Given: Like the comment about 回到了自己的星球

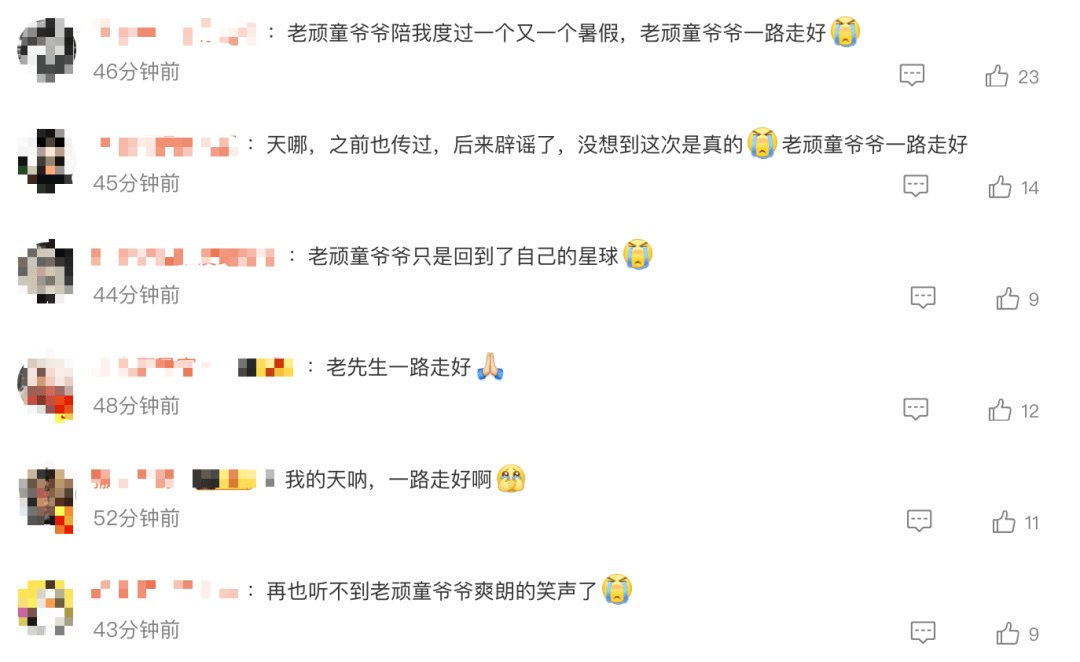Looking at the screenshot, I should tap(1008, 298).
